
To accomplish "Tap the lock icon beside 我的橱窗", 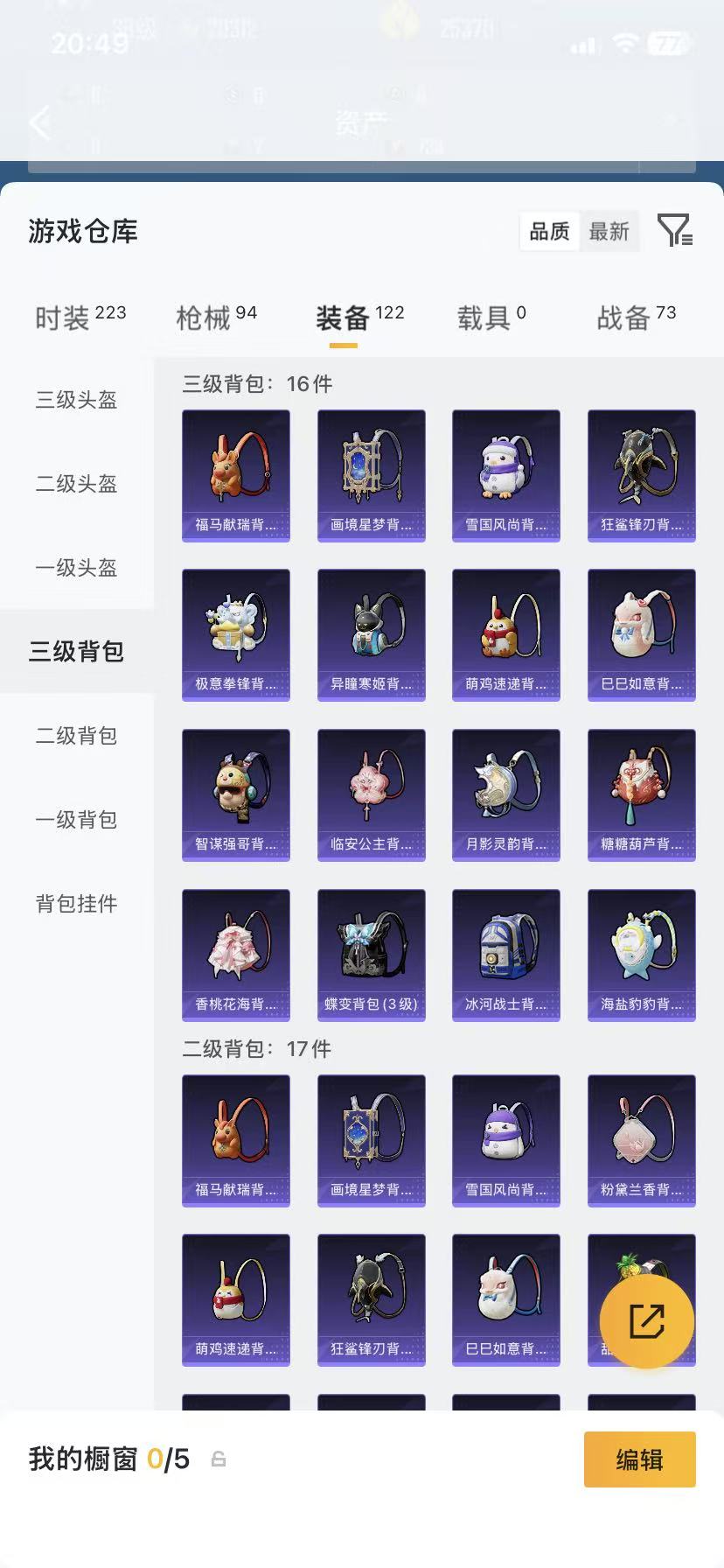I will coord(218,1459).
